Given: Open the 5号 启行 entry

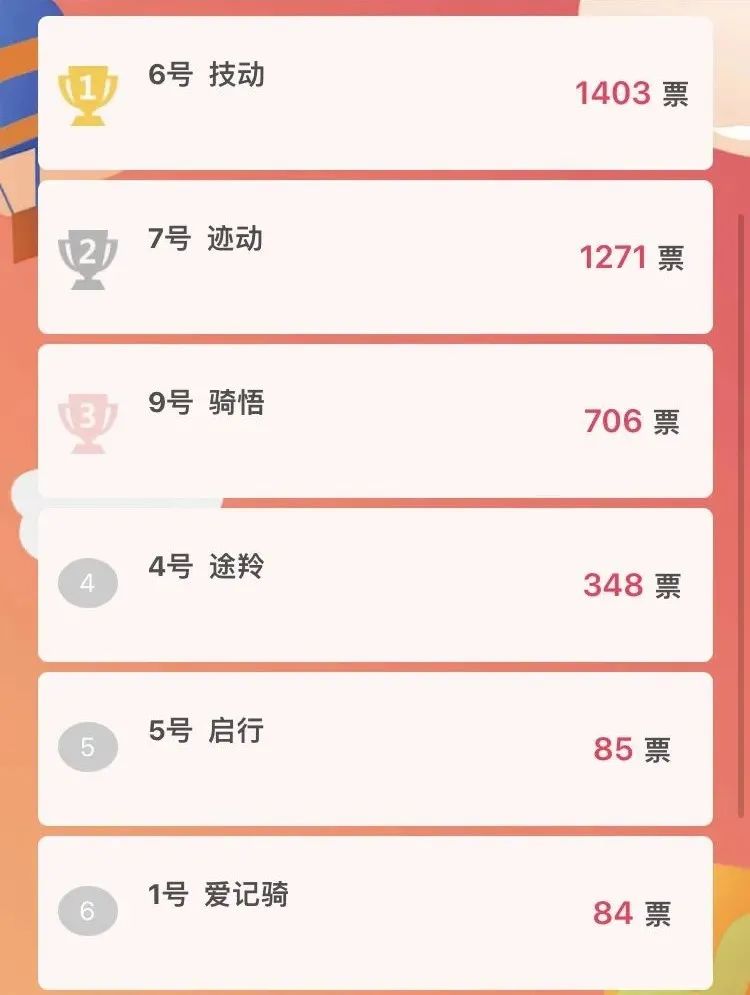Looking at the screenshot, I should click(375, 749).
